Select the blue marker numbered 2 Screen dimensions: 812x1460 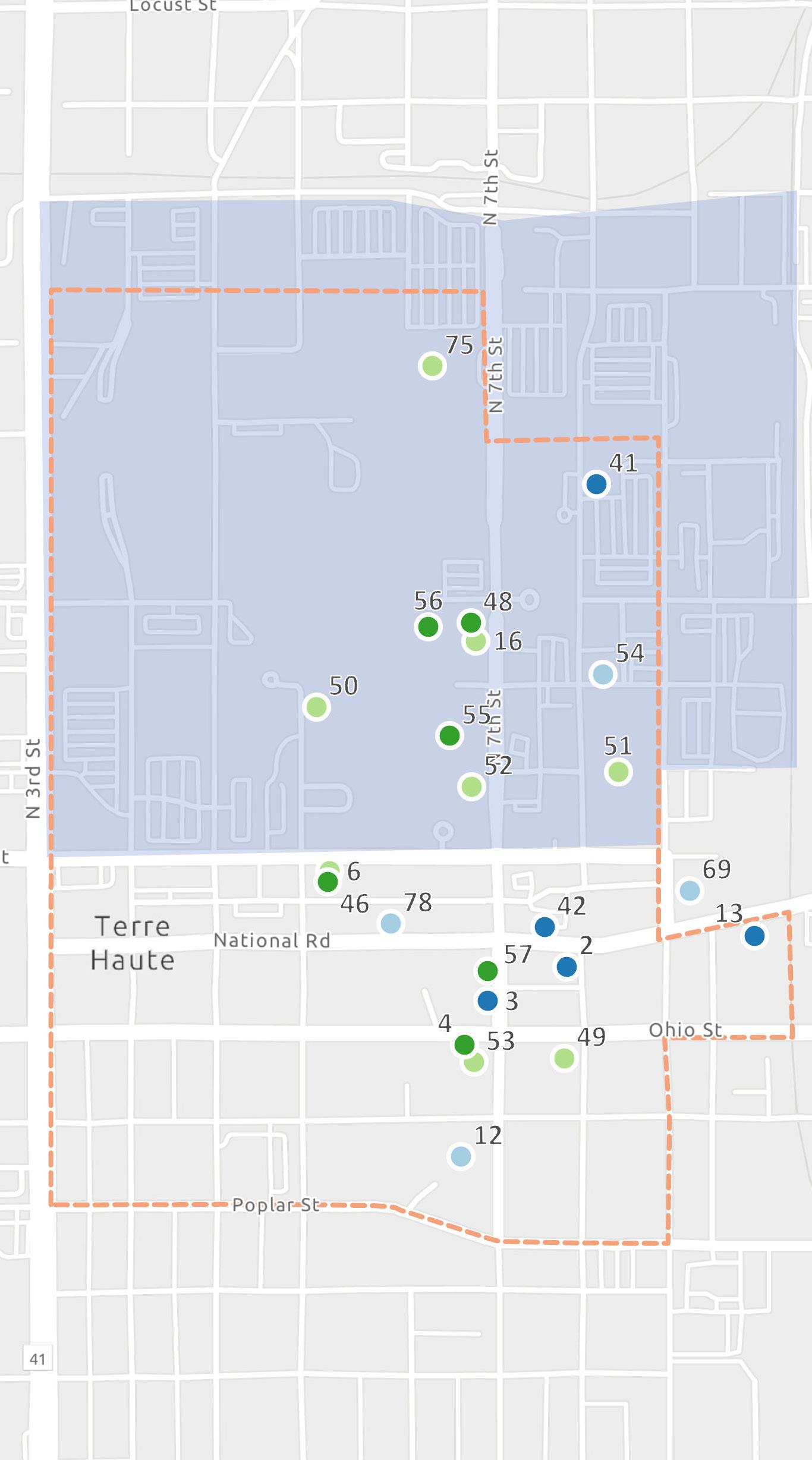[x=566, y=966]
